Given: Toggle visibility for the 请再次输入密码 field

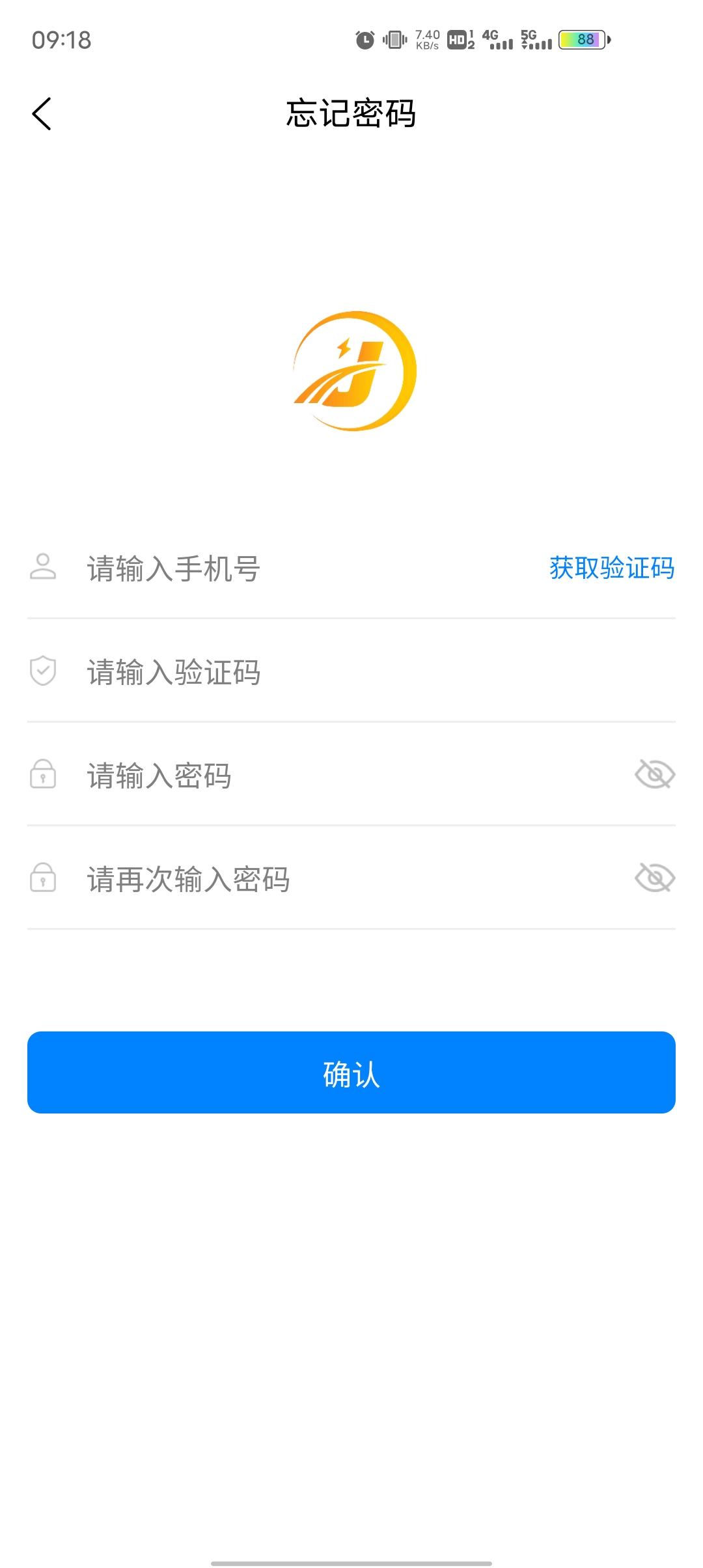Looking at the screenshot, I should (x=654, y=878).
